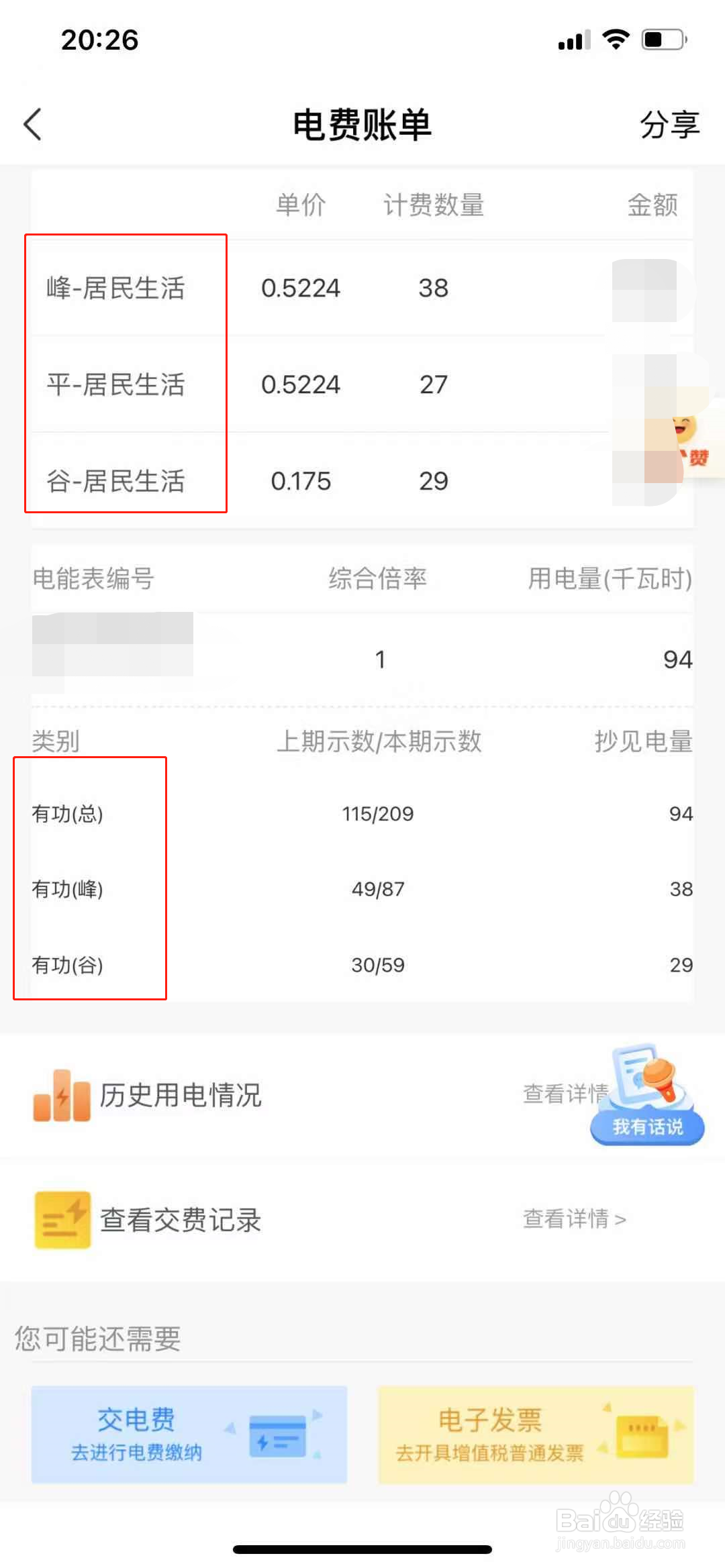The width and height of the screenshot is (725, 1568).
Task: Tap the 94 kilowatt-hour usage value
Action: (679, 660)
